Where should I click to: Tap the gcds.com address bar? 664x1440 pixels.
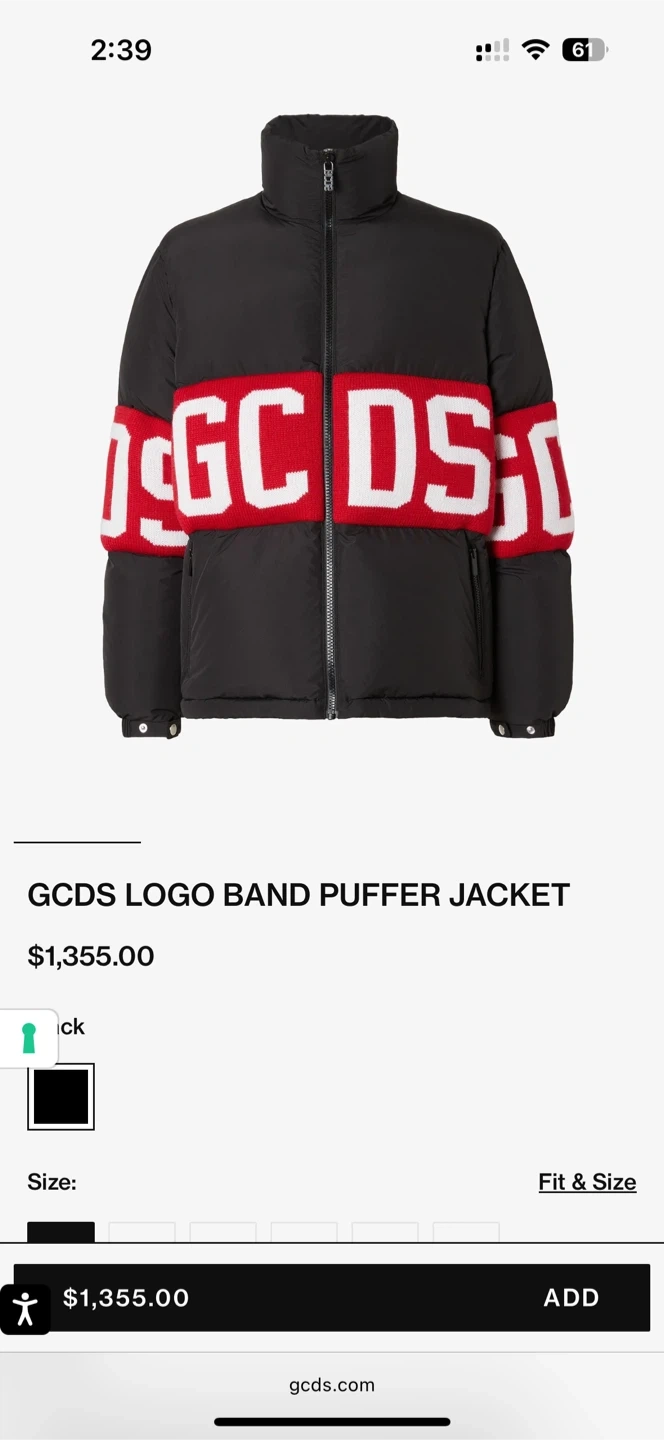pyautogui.click(x=332, y=1385)
